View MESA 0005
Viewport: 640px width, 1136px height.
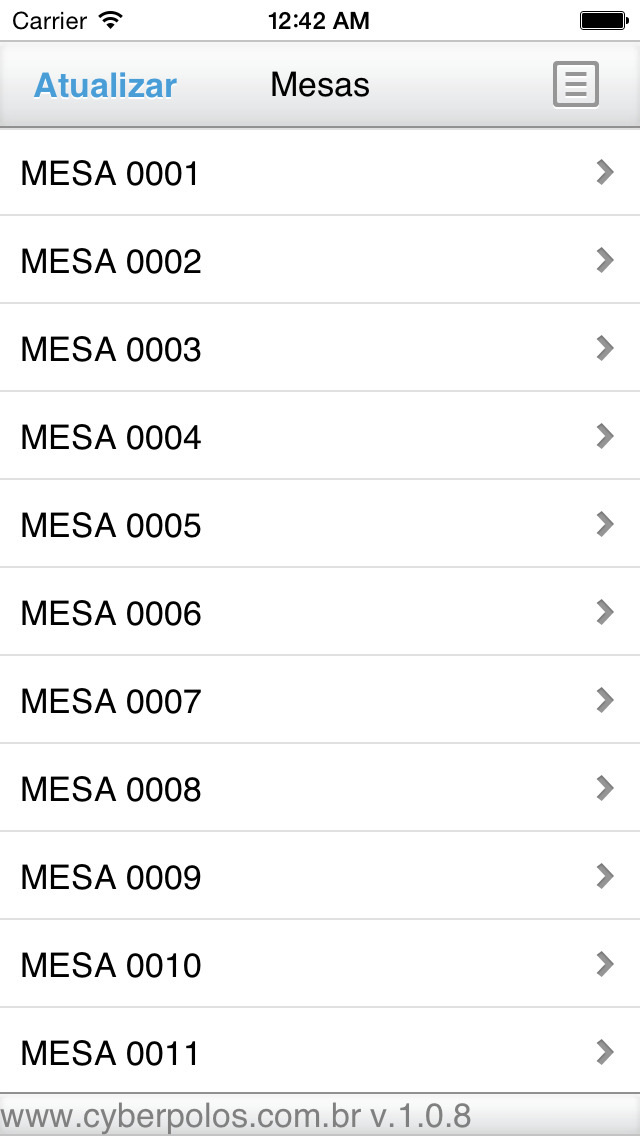[320, 523]
